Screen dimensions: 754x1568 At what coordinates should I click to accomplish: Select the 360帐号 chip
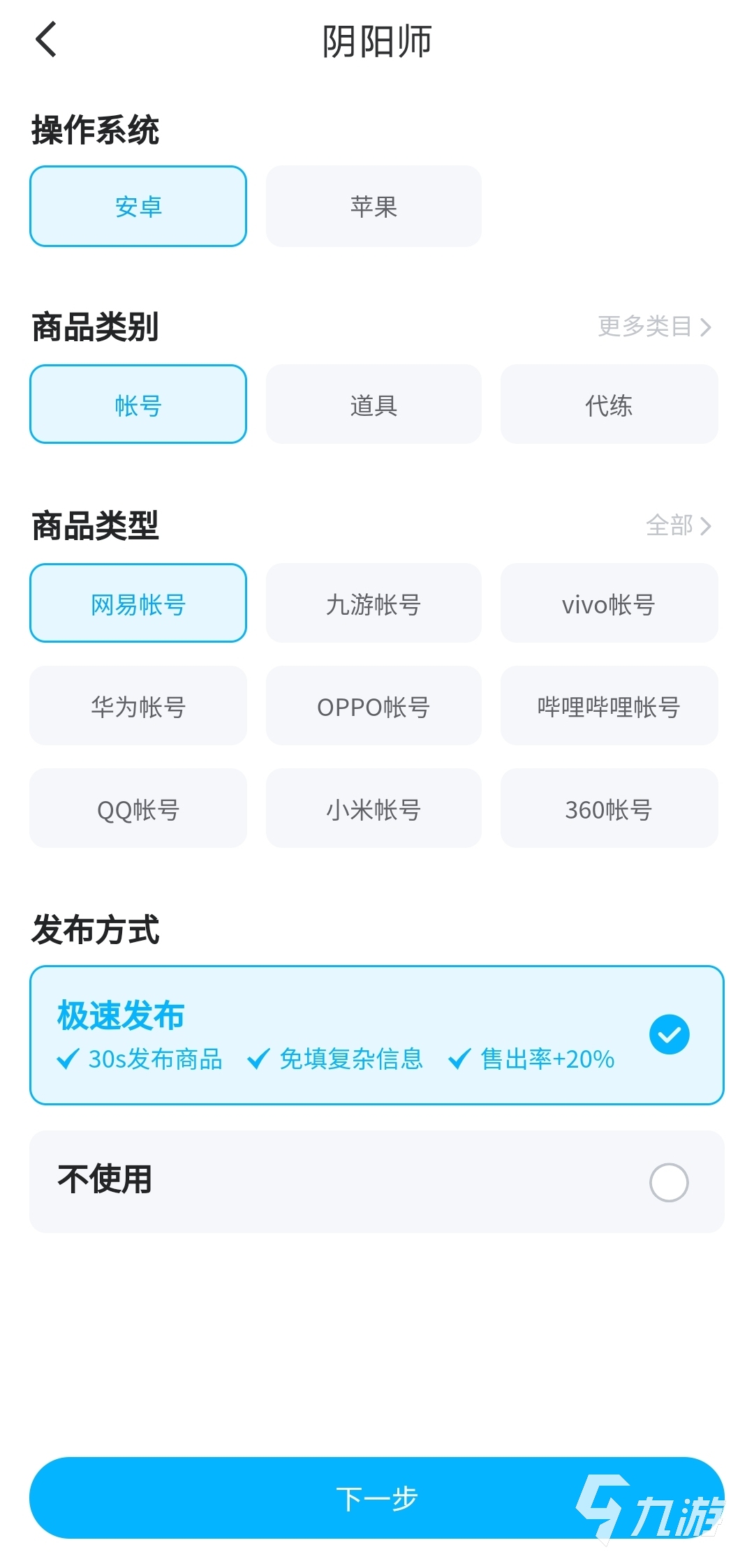point(609,809)
